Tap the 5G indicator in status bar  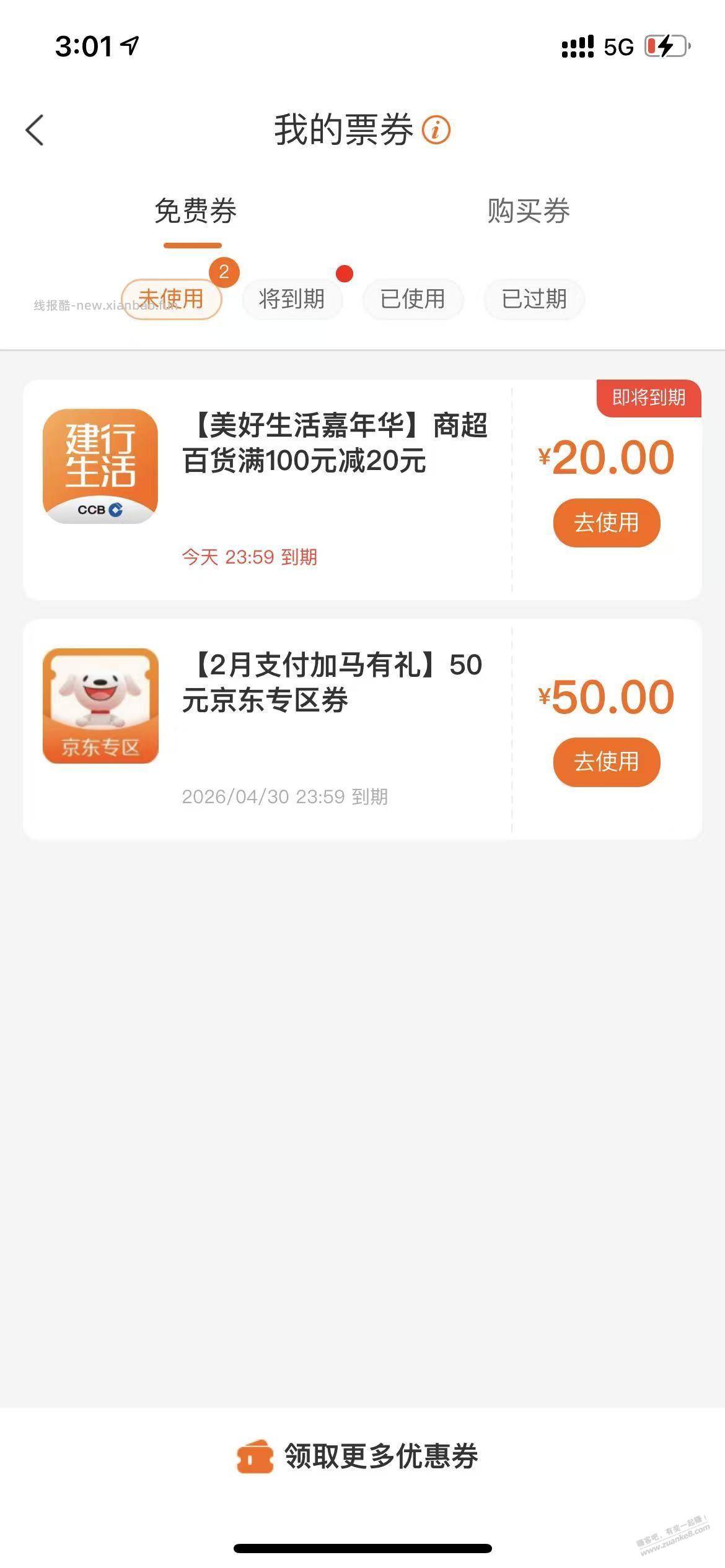click(x=617, y=45)
